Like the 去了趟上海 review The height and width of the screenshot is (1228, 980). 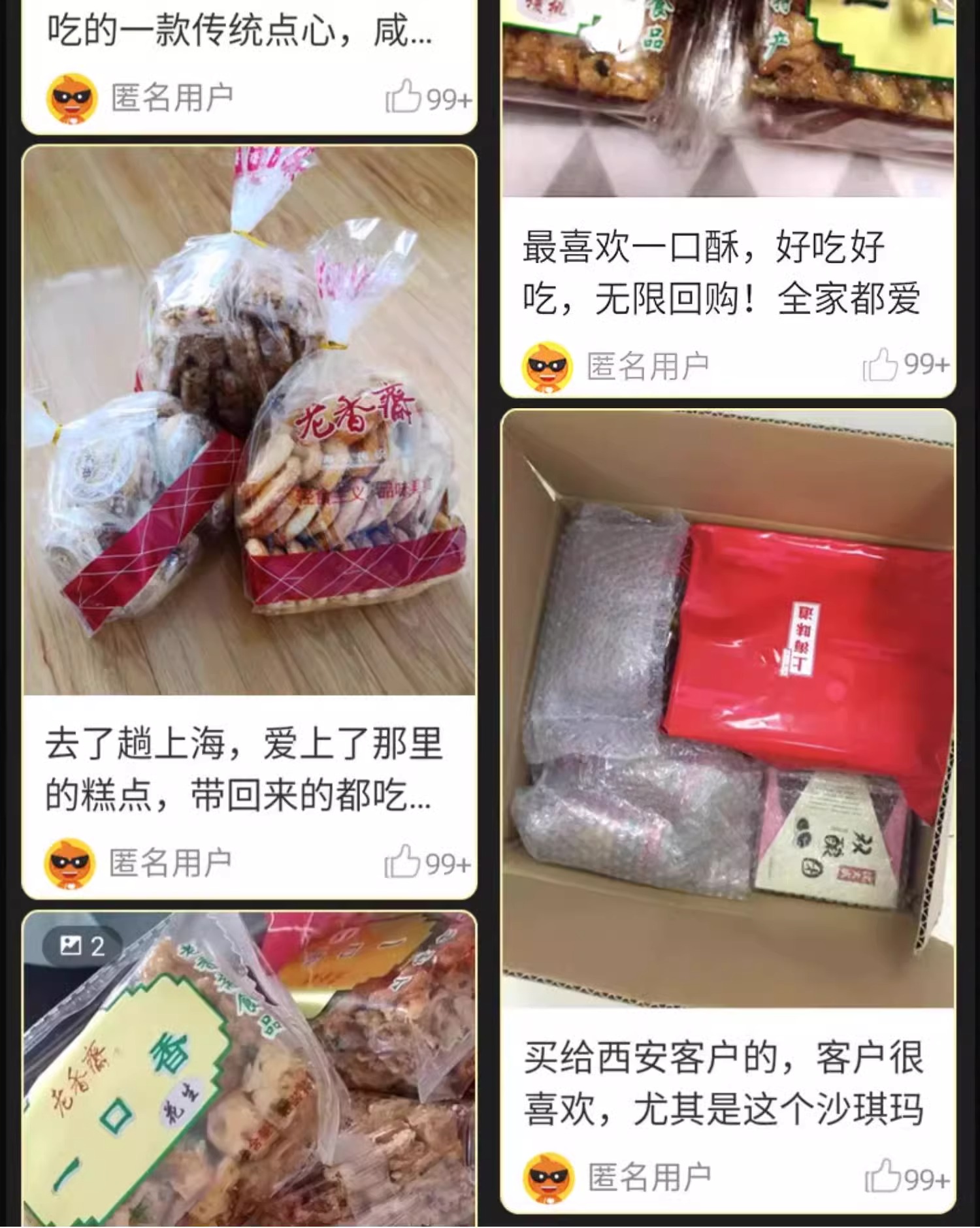[402, 862]
